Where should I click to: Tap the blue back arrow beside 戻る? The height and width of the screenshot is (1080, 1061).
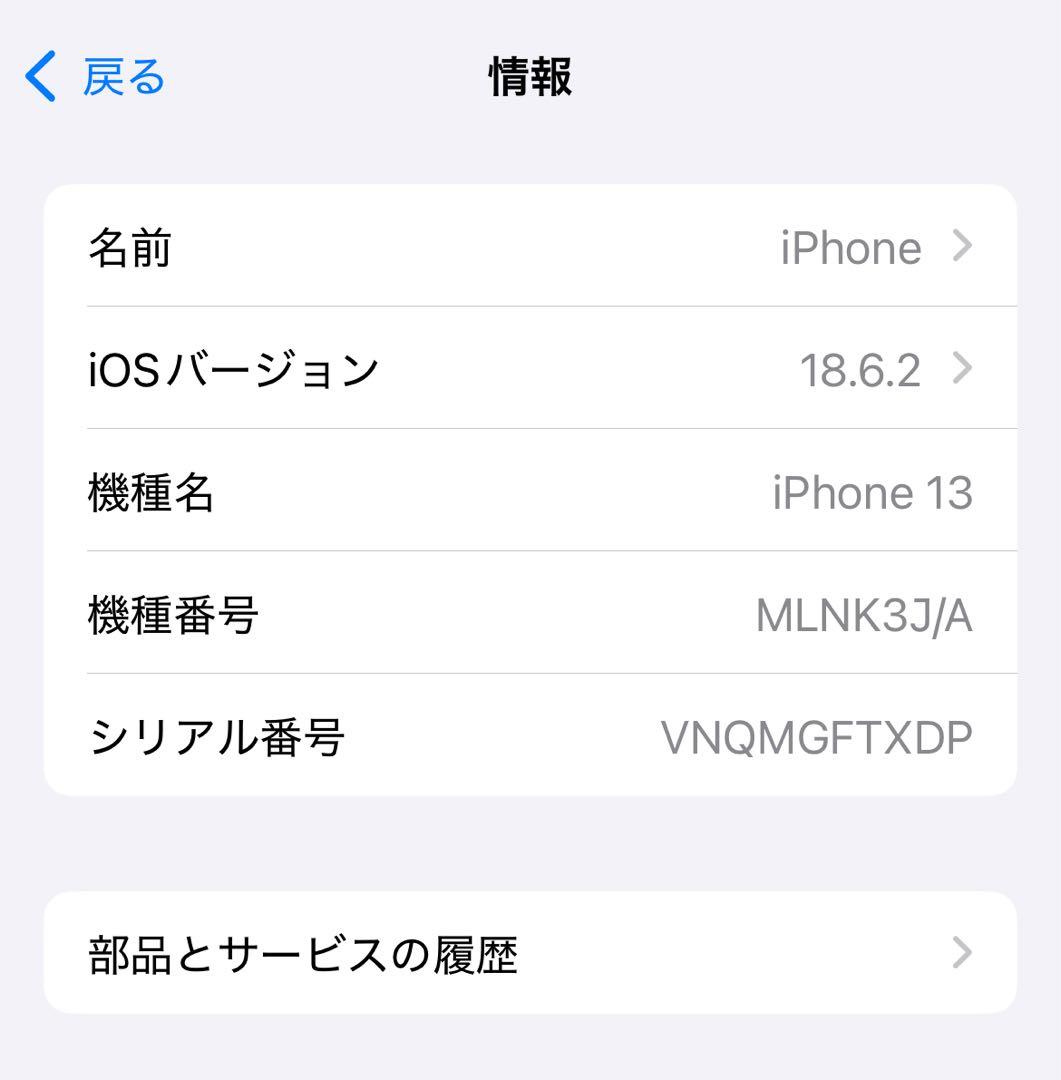coord(38,75)
